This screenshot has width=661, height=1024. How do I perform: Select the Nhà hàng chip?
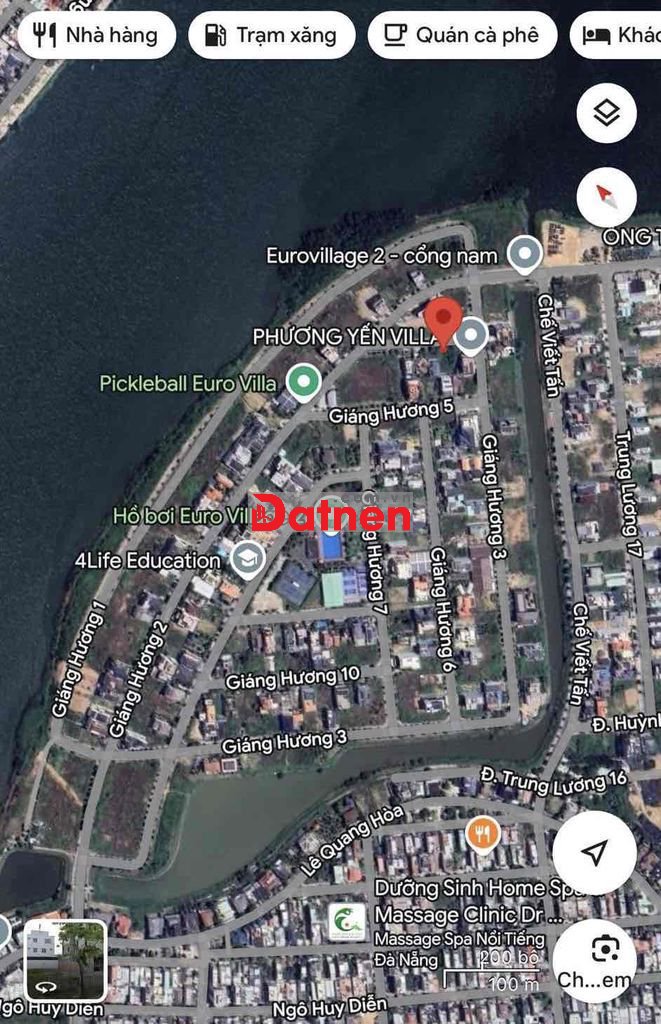[x=96, y=35]
